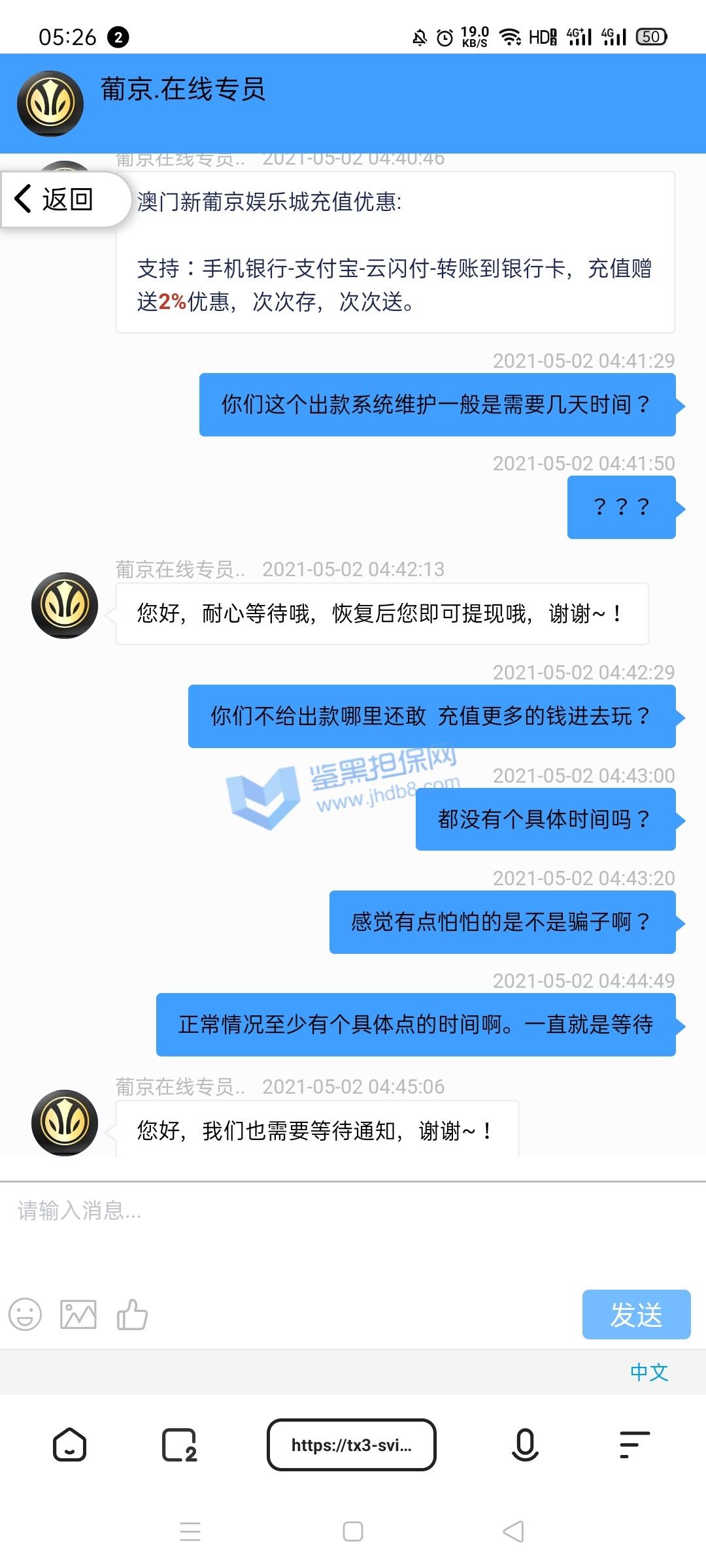Viewport: 706px width, 1568px height.
Task: Open the emoji picker
Action: (25, 1314)
